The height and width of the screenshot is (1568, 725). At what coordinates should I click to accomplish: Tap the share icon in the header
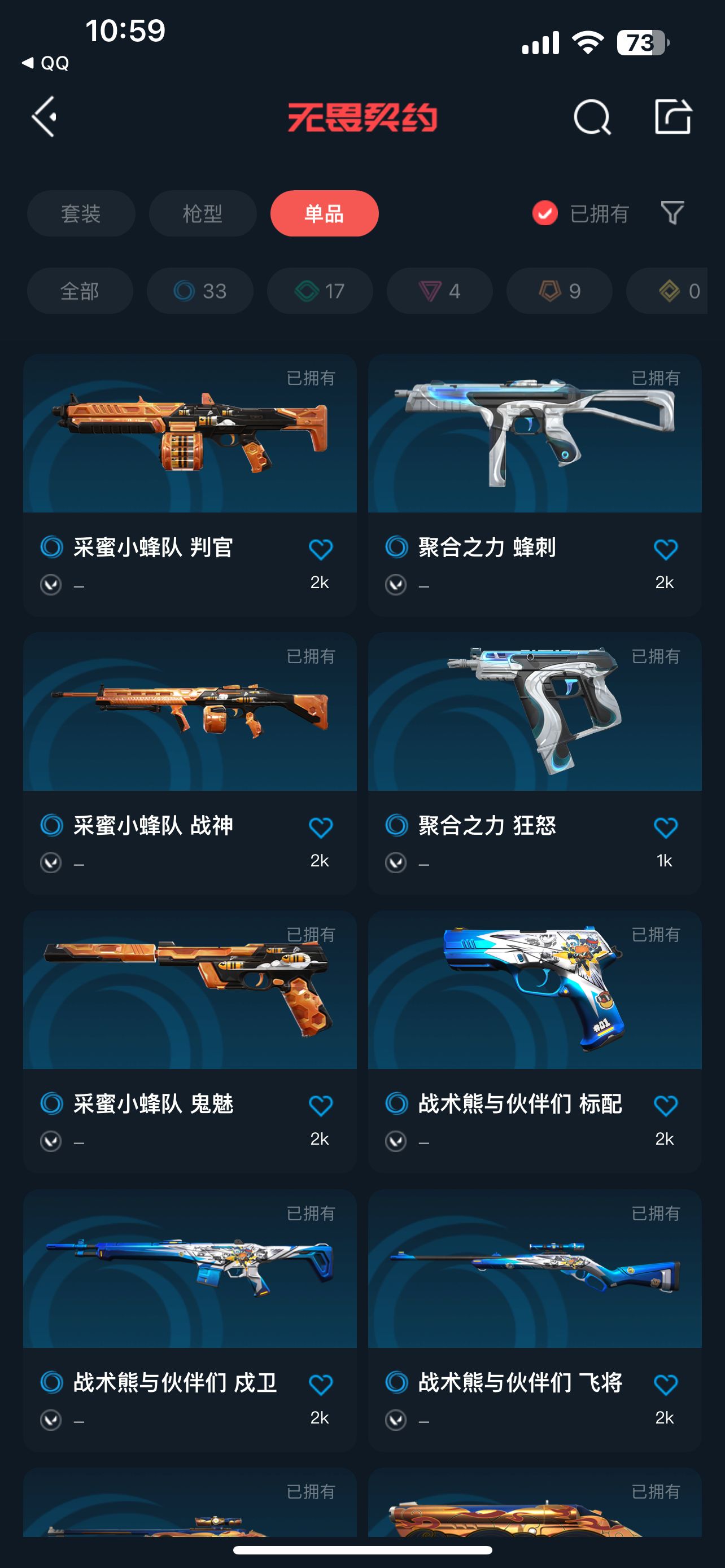(x=672, y=116)
